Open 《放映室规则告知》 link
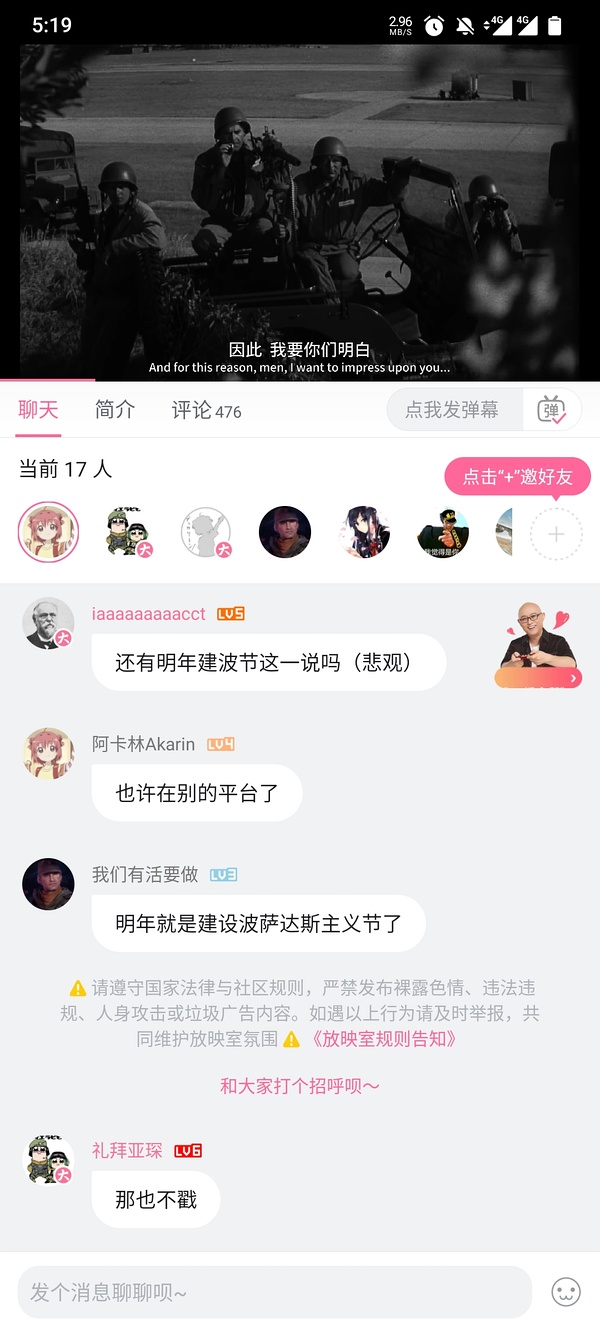 384,1039
